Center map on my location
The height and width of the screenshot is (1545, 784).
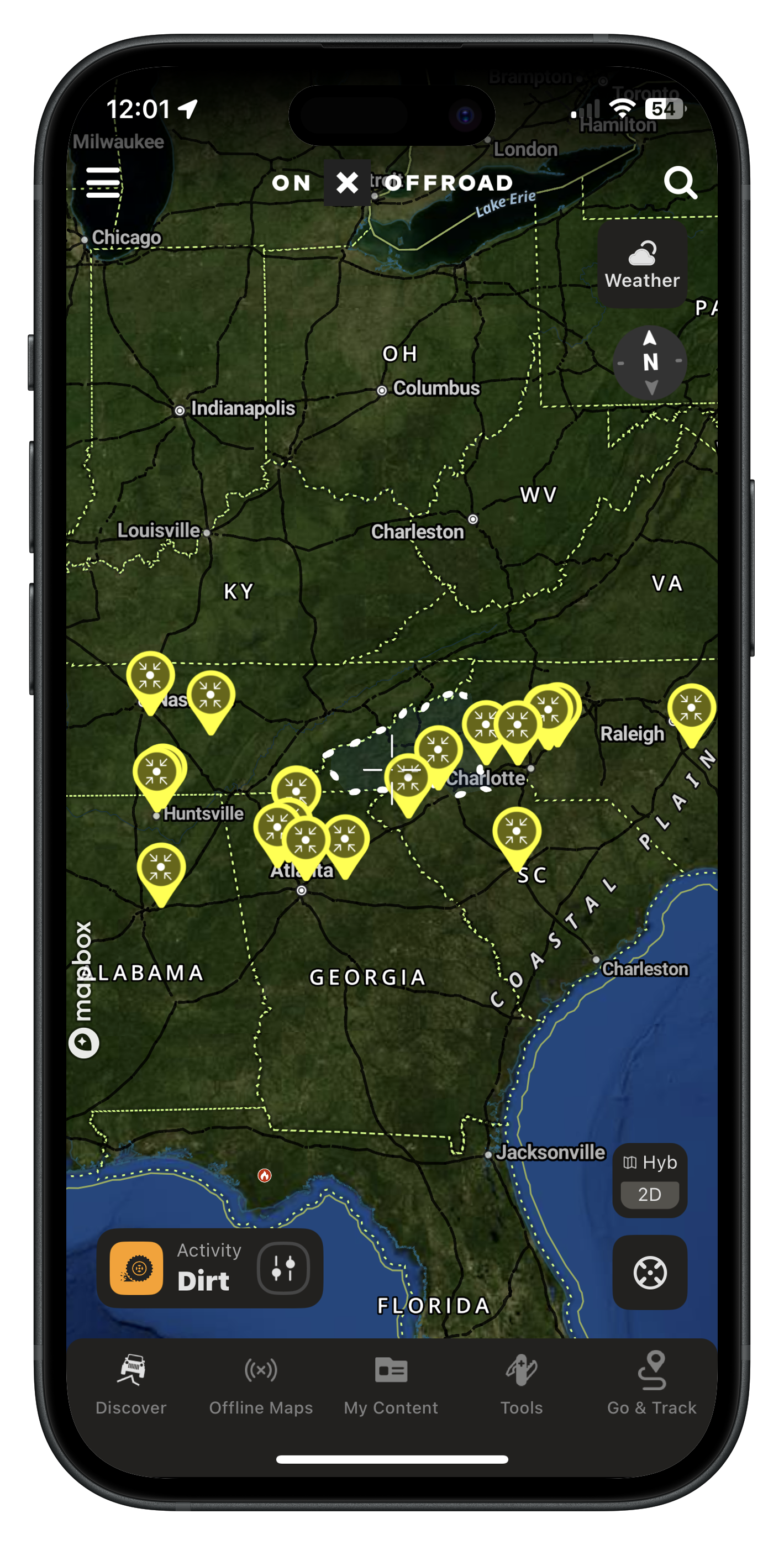(650, 1272)
